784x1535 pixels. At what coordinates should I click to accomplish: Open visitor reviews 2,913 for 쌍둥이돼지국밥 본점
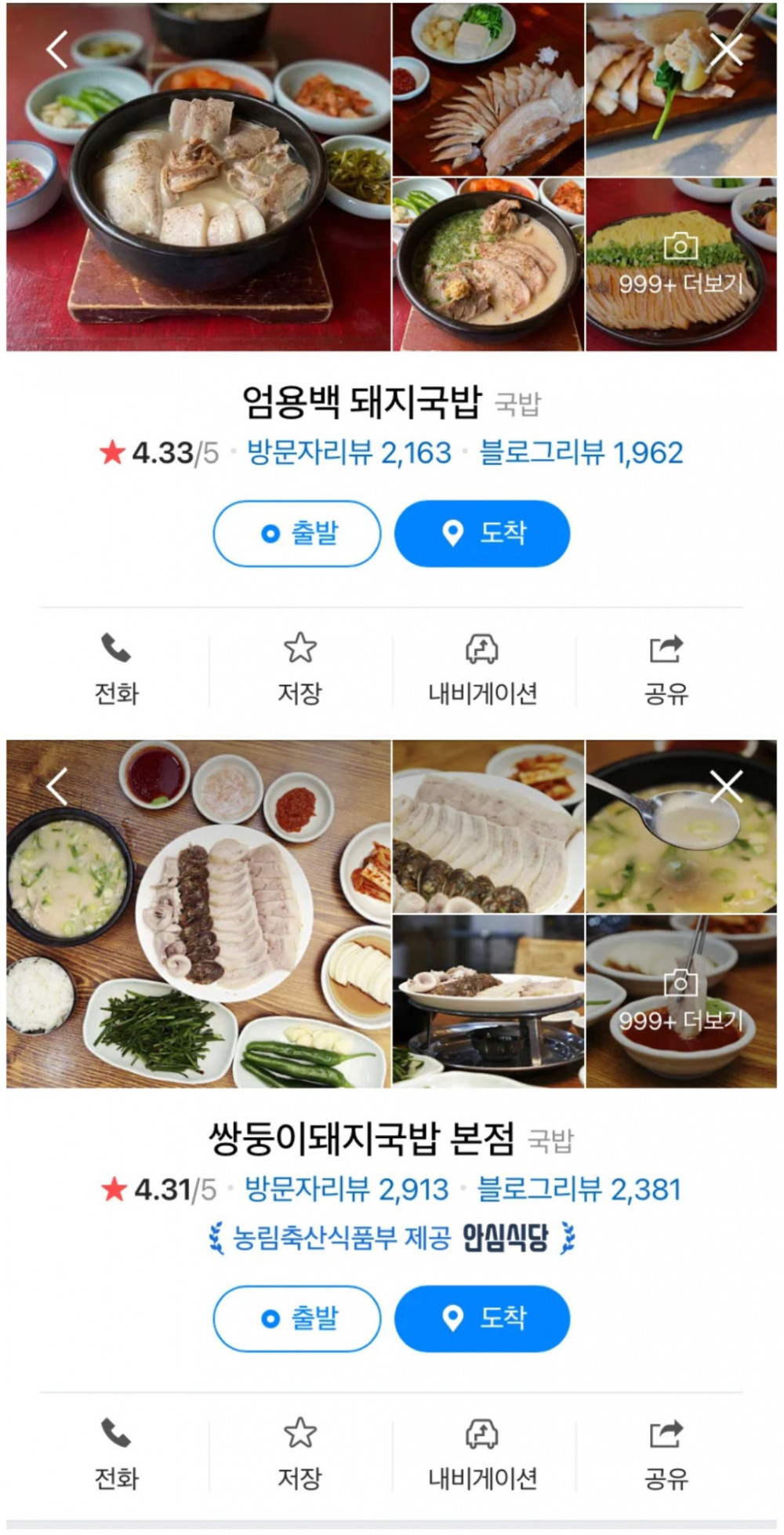[347, 1189]
